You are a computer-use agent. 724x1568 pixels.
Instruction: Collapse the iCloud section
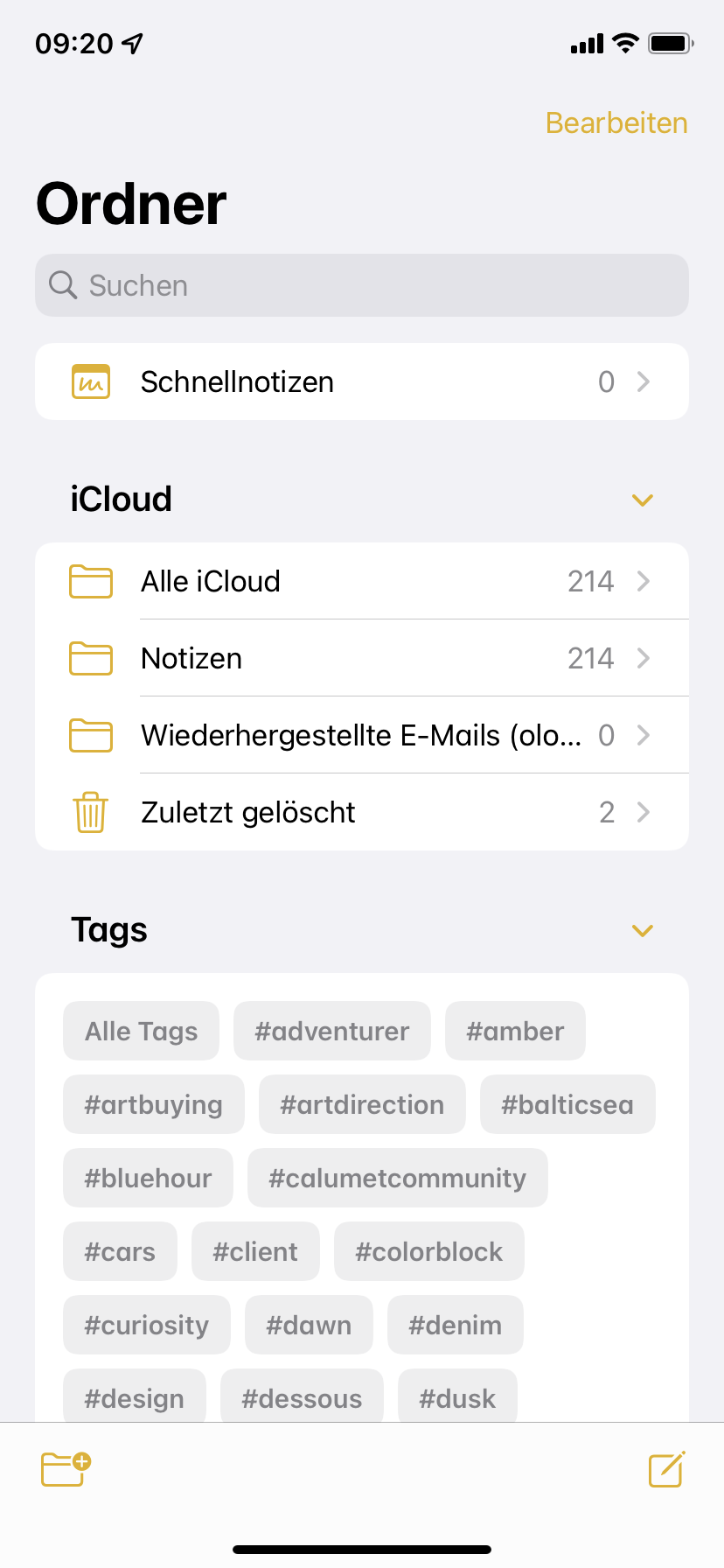(643, 500)
